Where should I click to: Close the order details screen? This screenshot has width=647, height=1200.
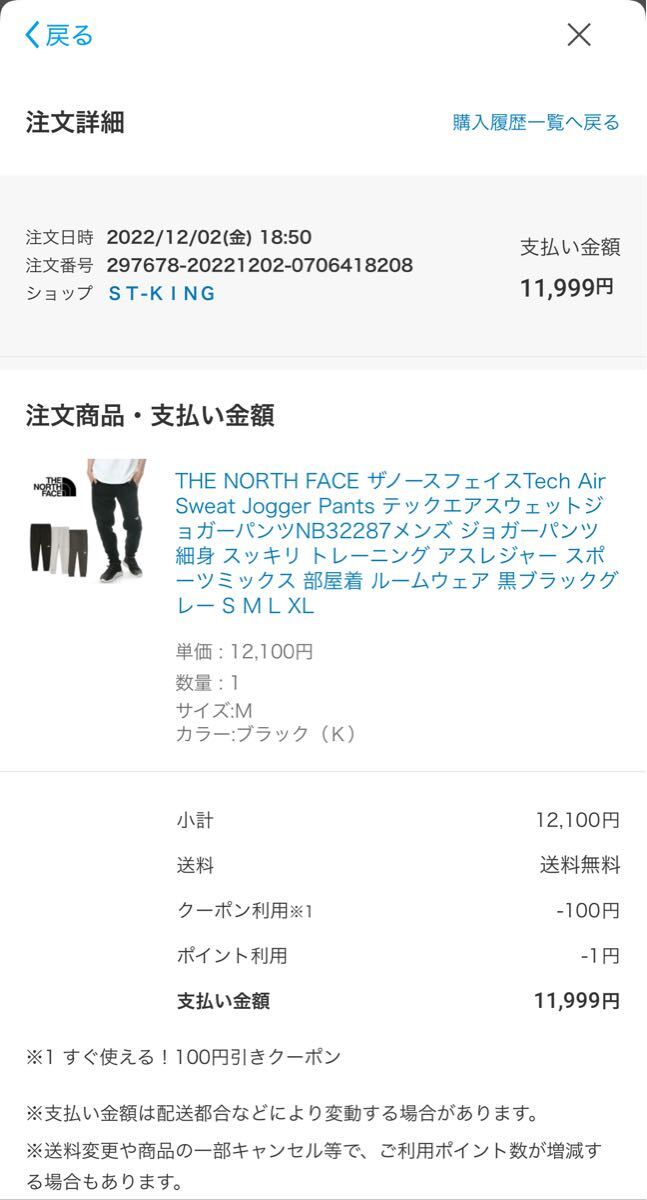click(579, 35)
